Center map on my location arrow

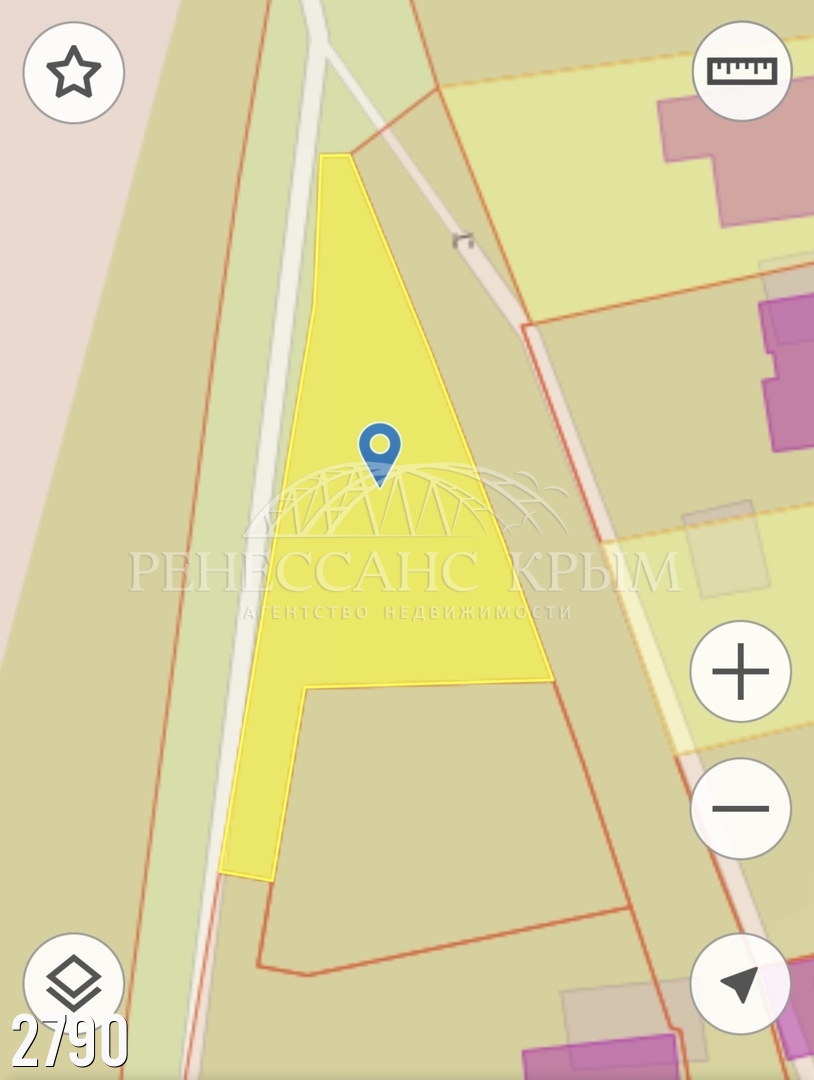click(741, 984)
